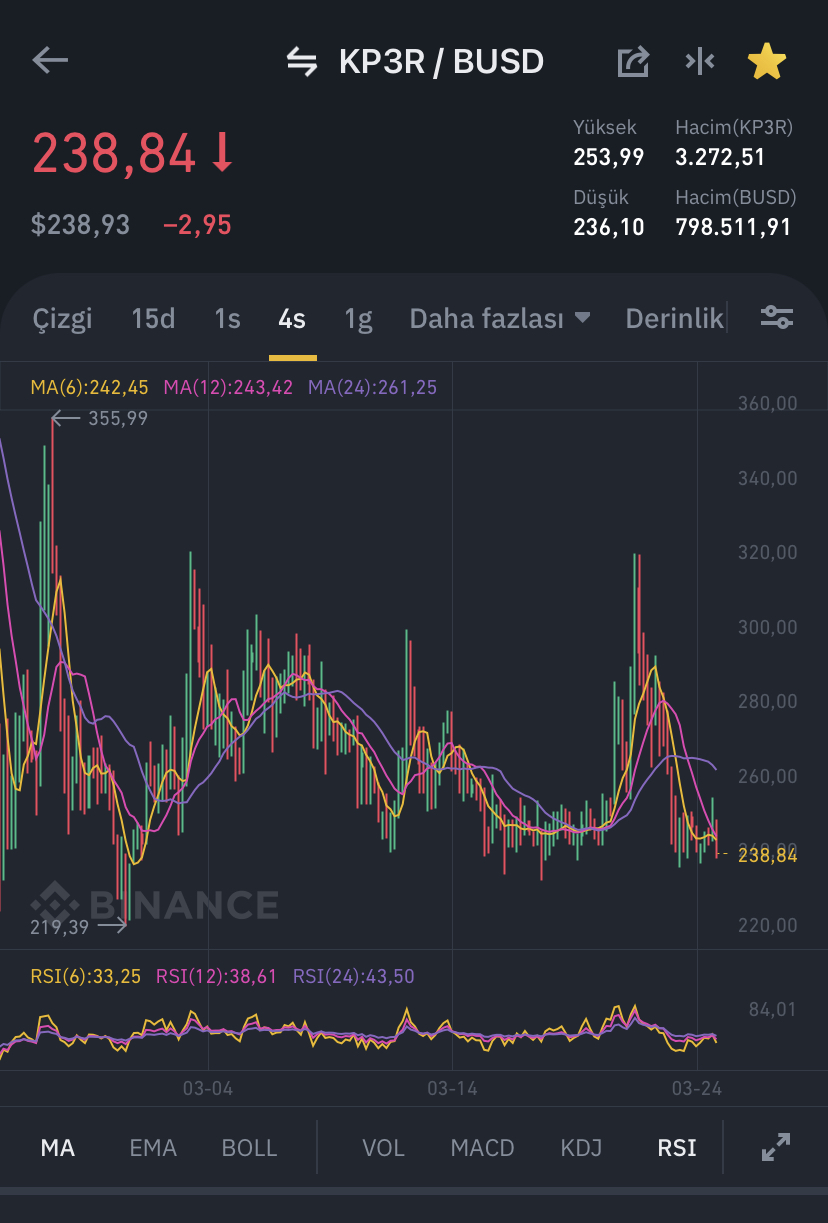Image resolution: width=828 pixels, height=1223 pixels.
Task: Switch to the 1s interval
Action: point(227,319)
